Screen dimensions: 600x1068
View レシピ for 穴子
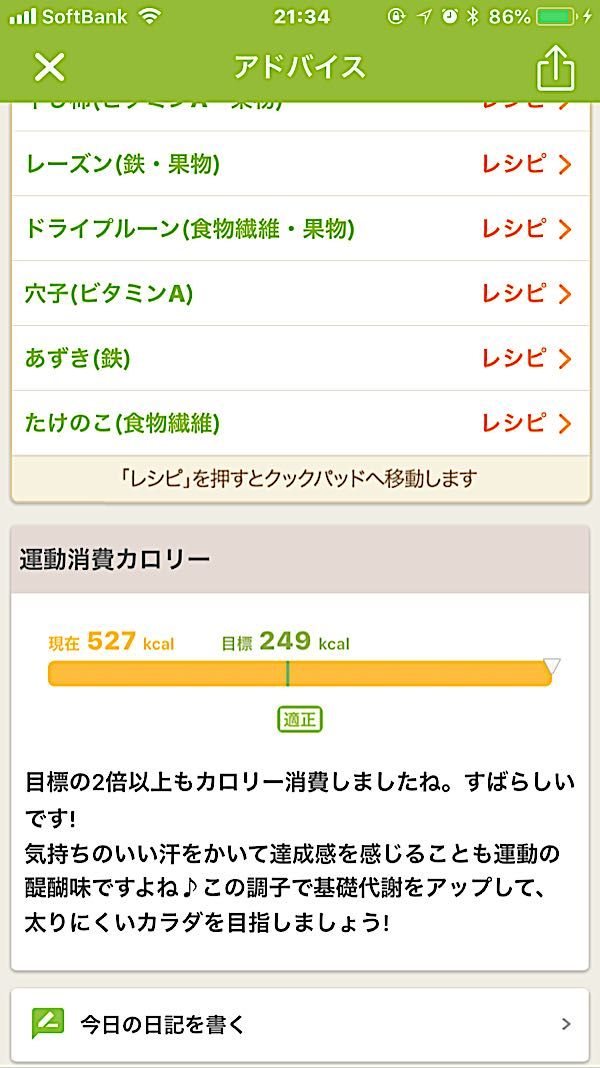click(x=526, y=294)
